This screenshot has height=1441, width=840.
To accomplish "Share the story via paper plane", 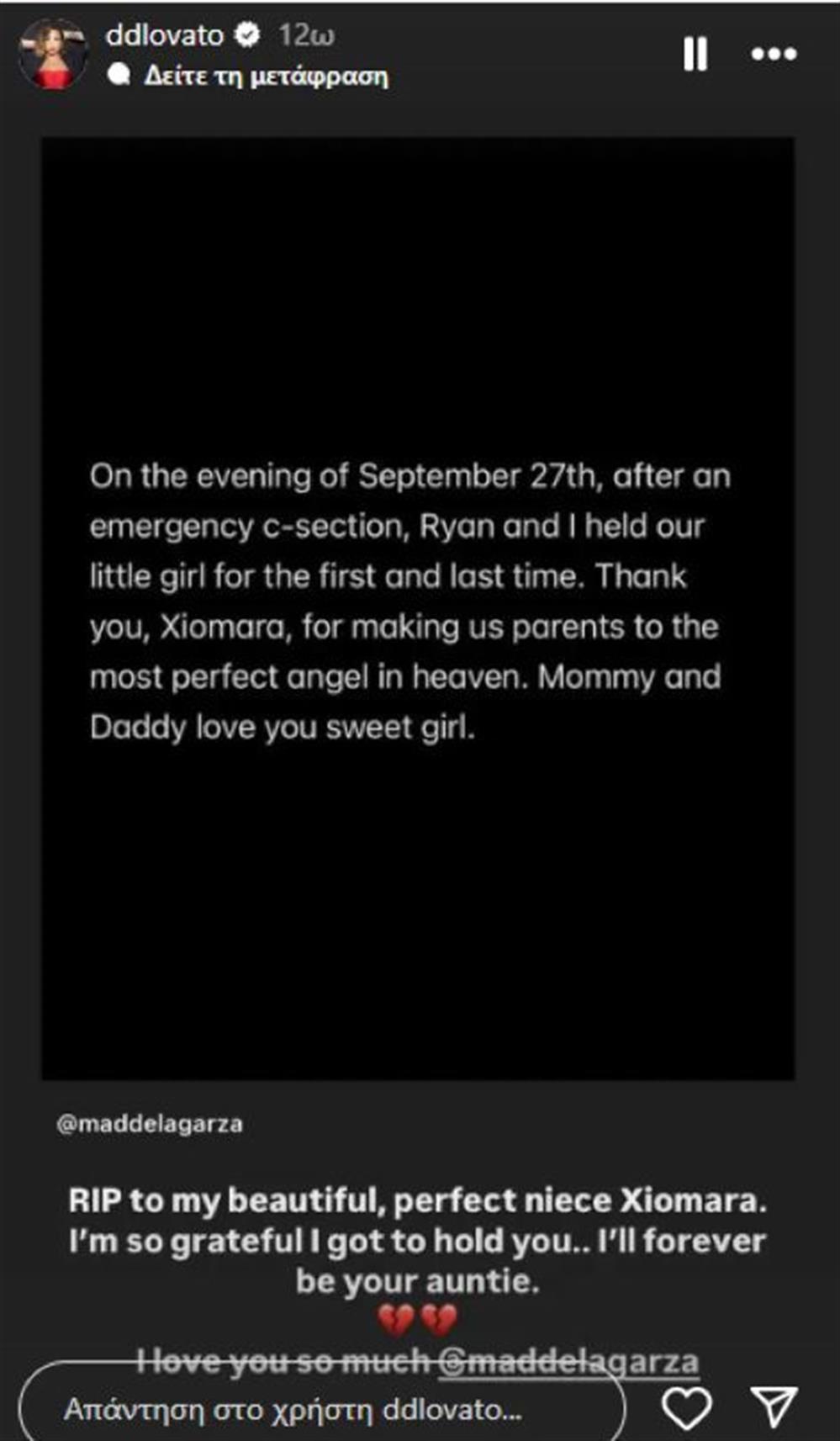I will point(773,1407).
